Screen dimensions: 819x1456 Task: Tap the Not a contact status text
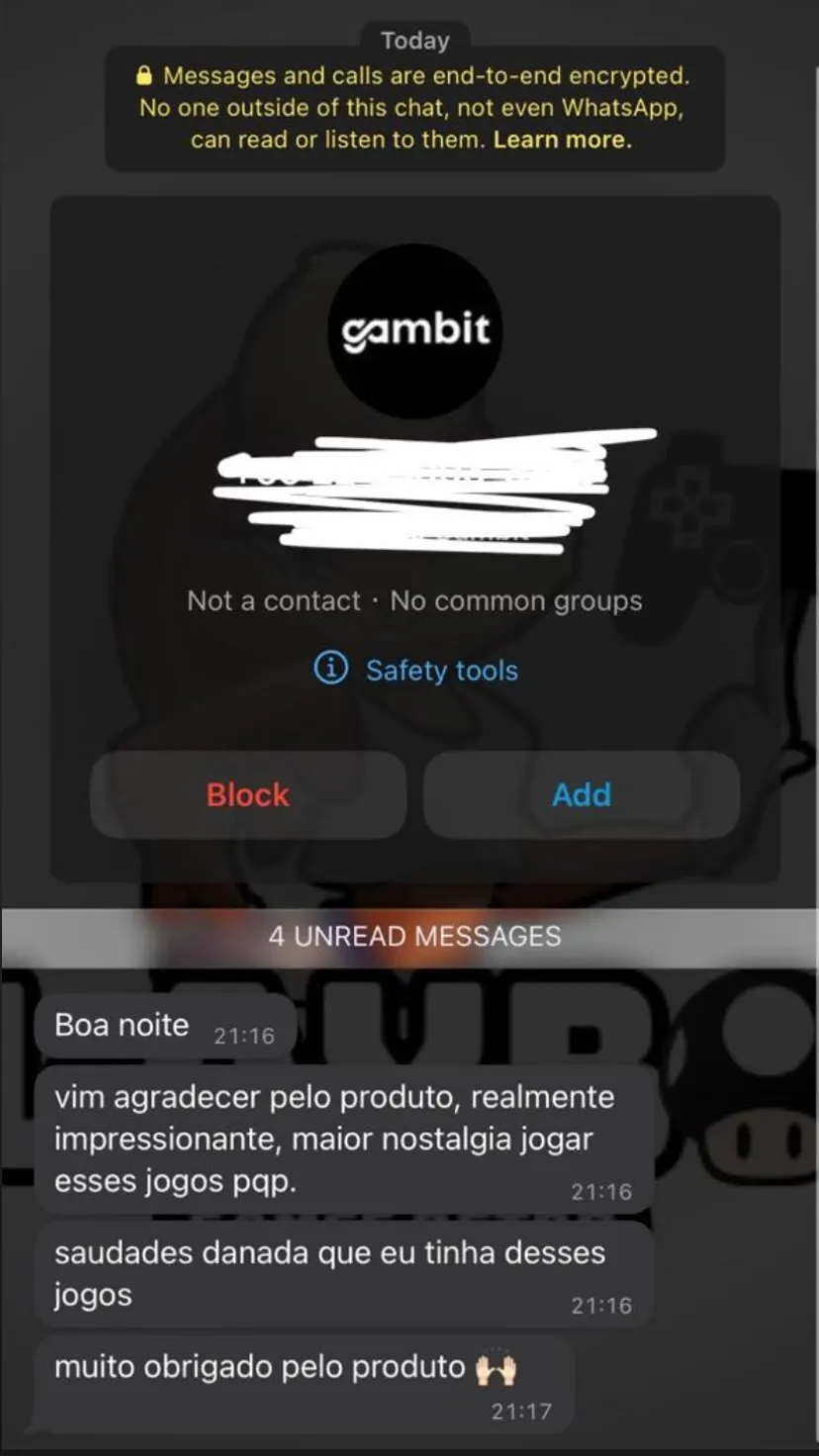click(x=274, y=600)
